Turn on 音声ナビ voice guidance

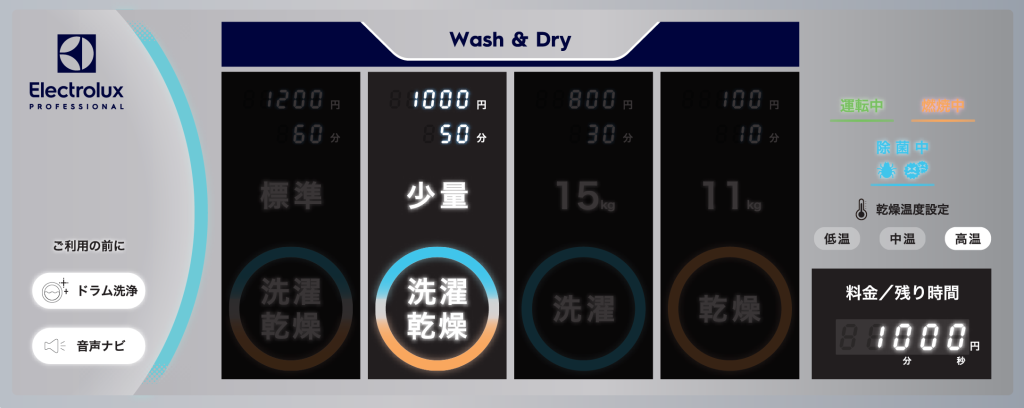89,346
